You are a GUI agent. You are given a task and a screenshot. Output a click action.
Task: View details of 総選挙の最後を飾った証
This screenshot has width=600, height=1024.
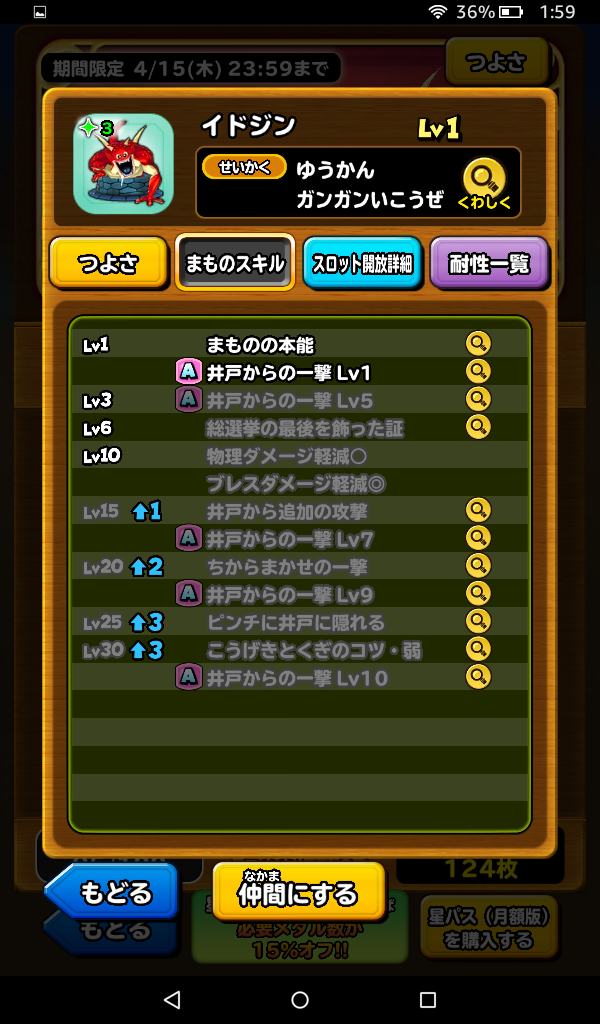click(x=478, y=426)
